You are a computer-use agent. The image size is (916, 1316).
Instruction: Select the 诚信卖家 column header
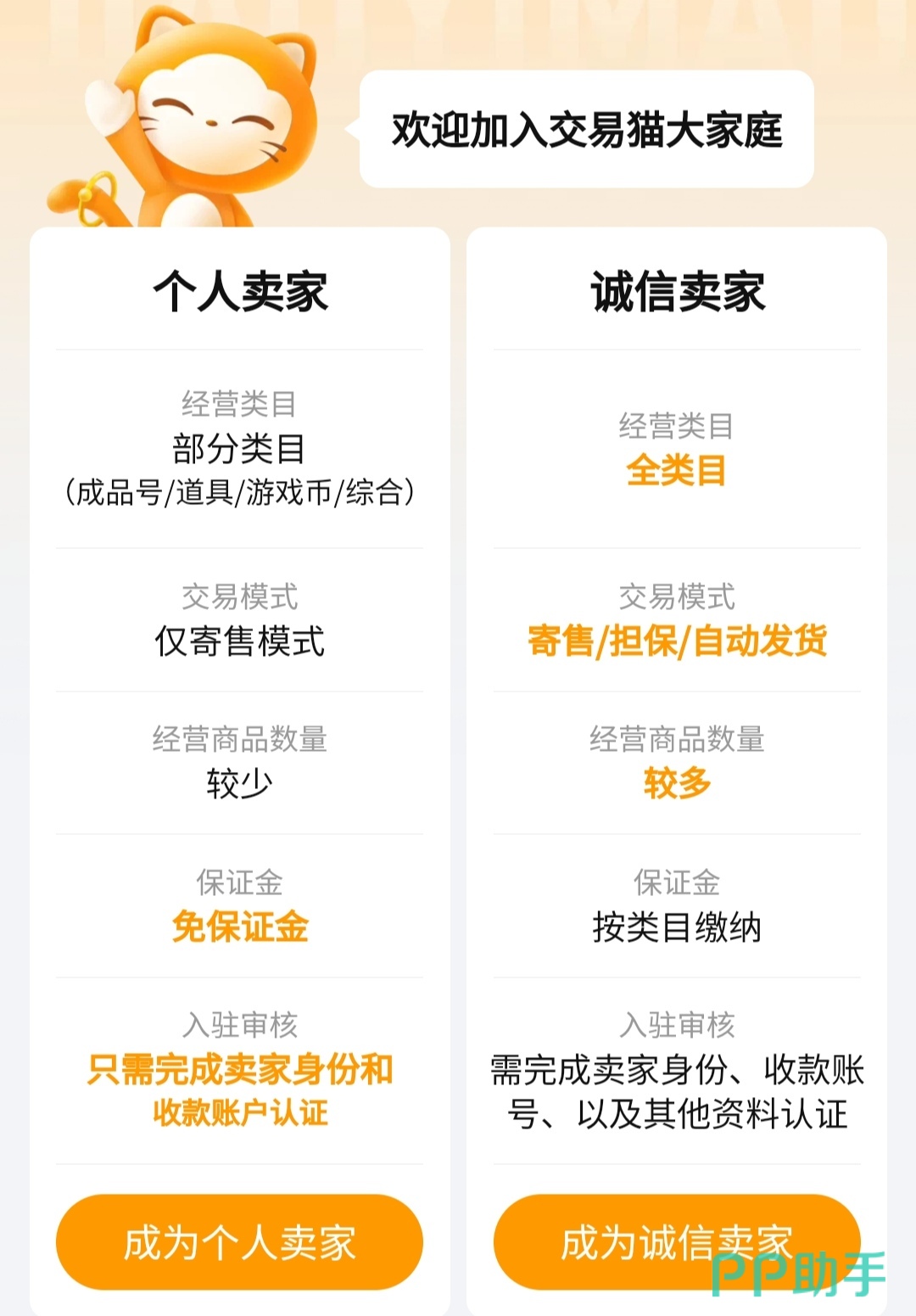676,290
